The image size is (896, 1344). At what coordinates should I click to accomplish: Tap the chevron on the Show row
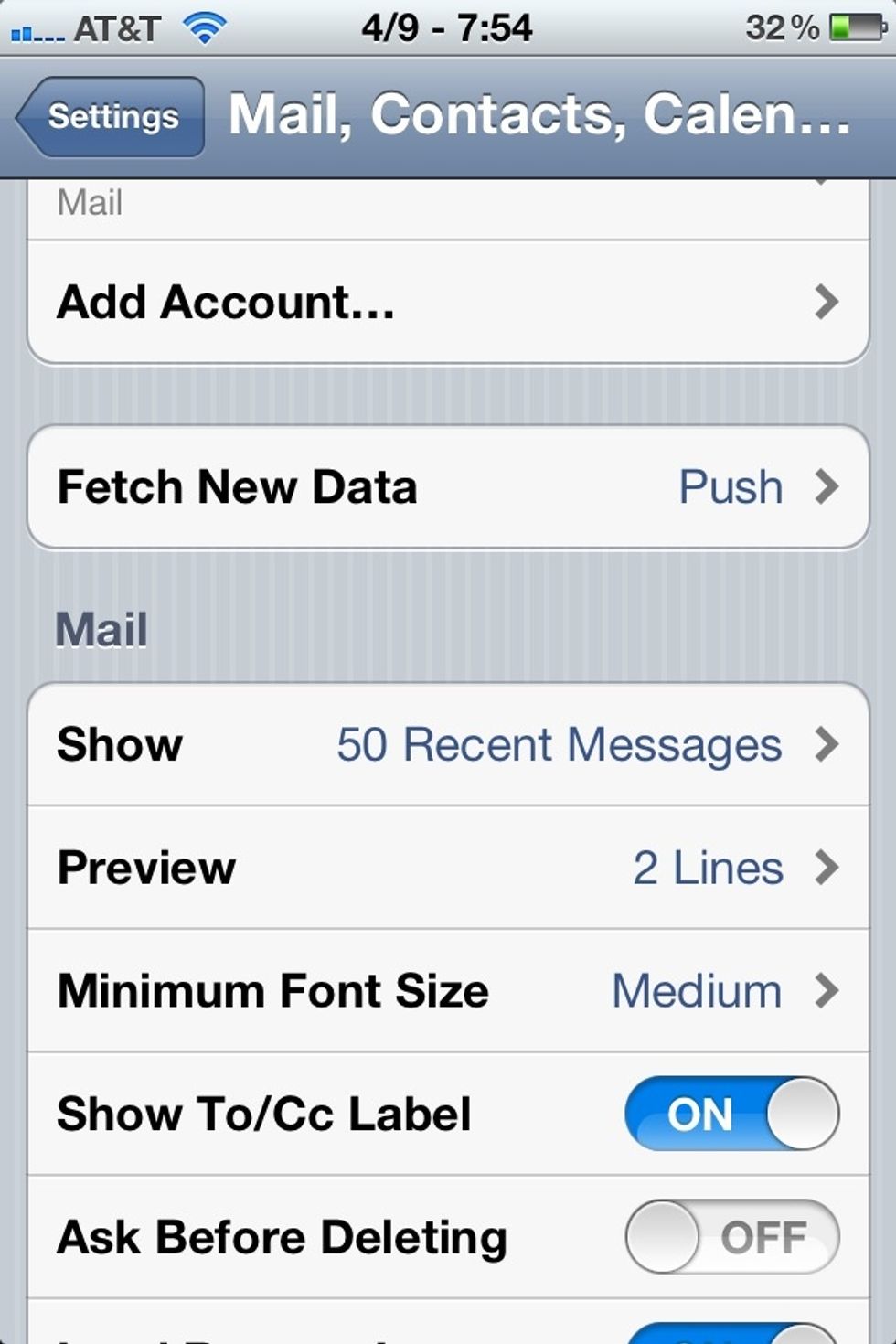pyautogui.click(x=827, y=743)
